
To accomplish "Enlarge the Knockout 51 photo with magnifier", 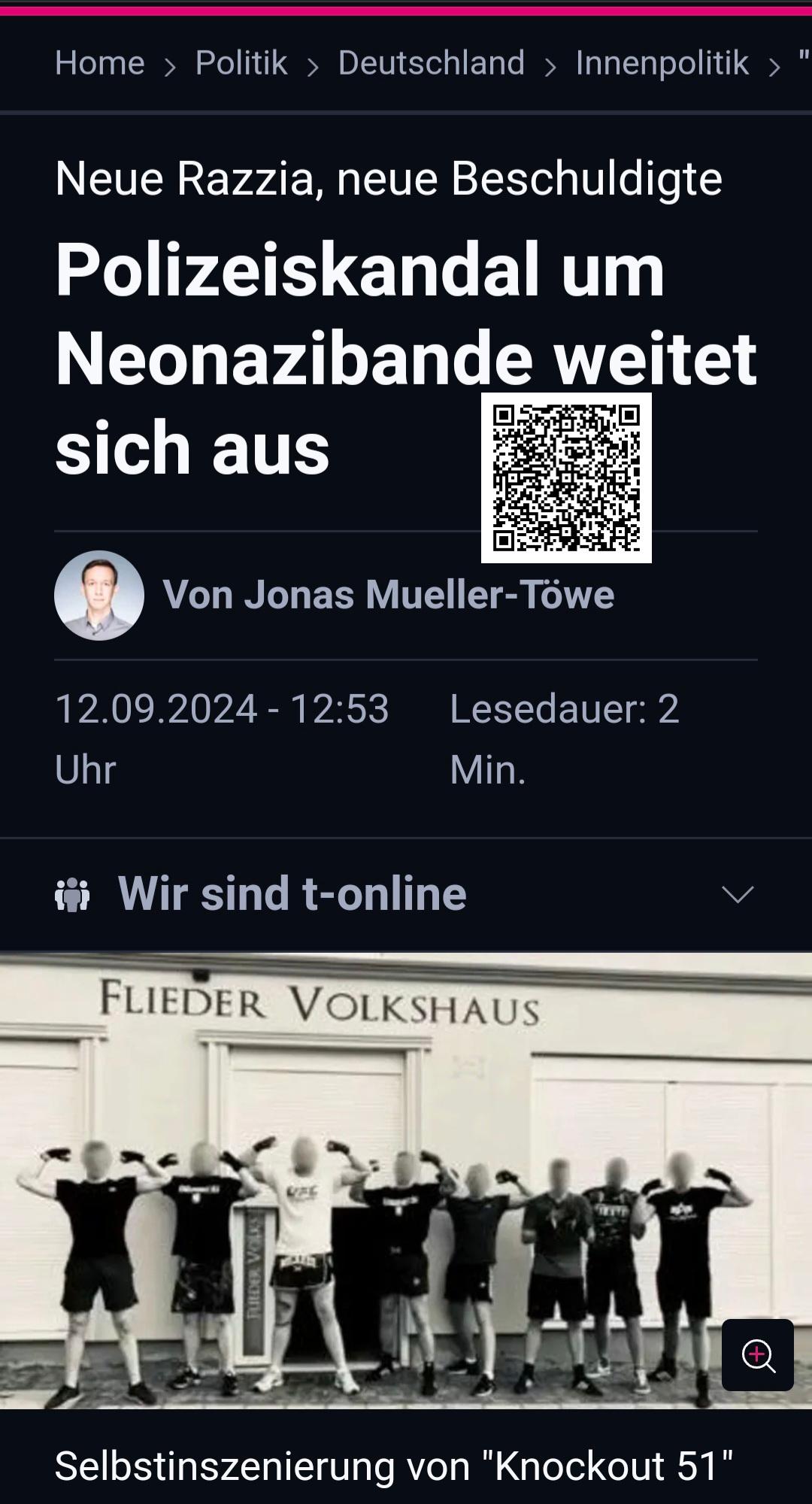I will pos(758,1355).
